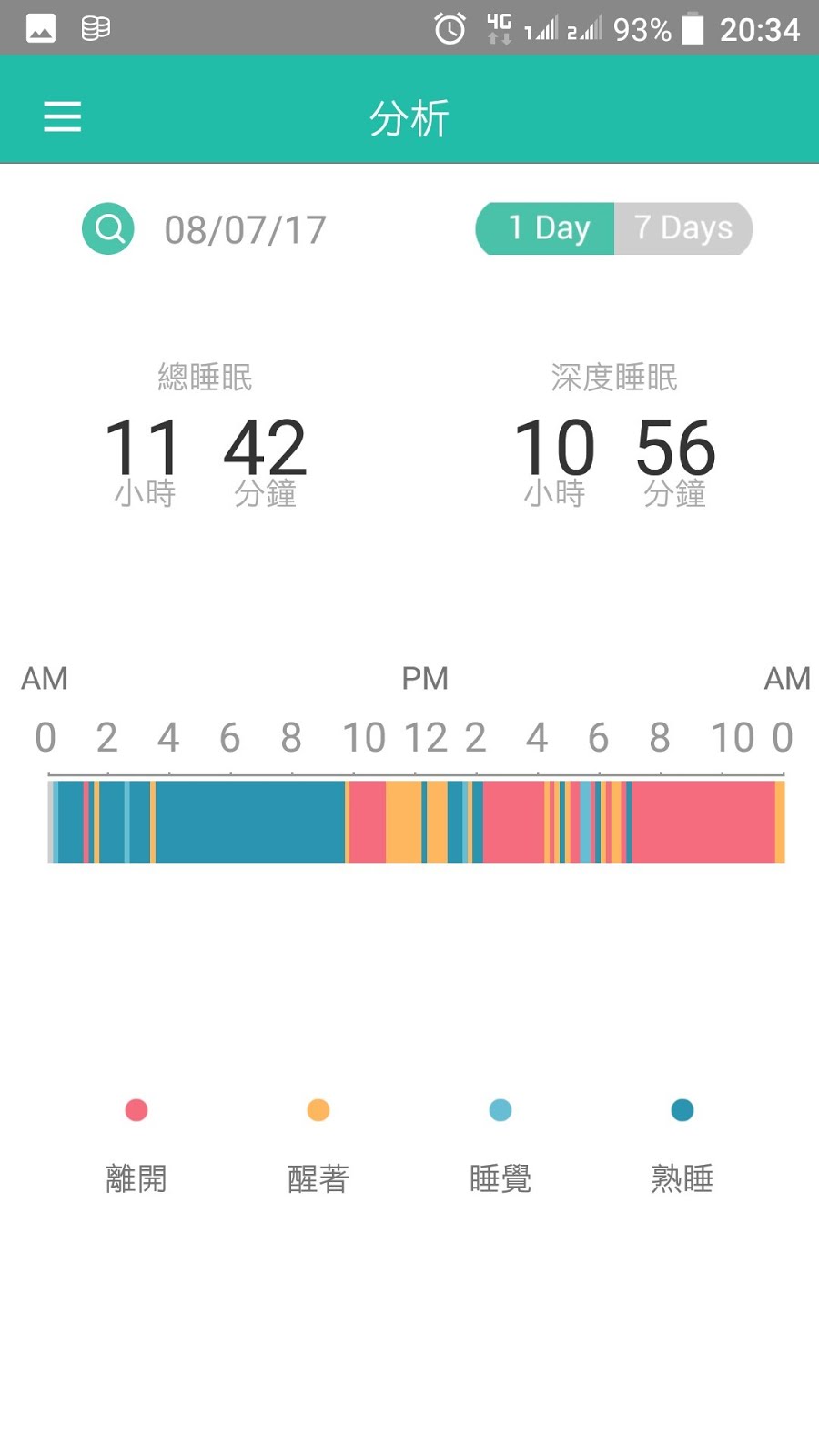Screen dimensions: 819x1456
Task: Tap the date search magnifier icon
Action: (x=108, y=228)
